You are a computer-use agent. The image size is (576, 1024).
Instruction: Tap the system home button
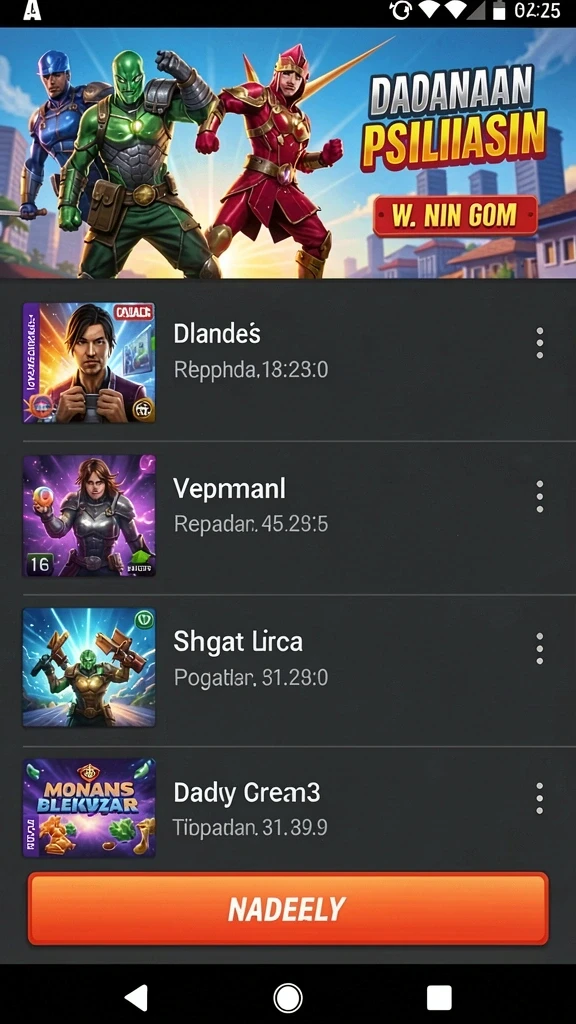[x=288, y=998]
